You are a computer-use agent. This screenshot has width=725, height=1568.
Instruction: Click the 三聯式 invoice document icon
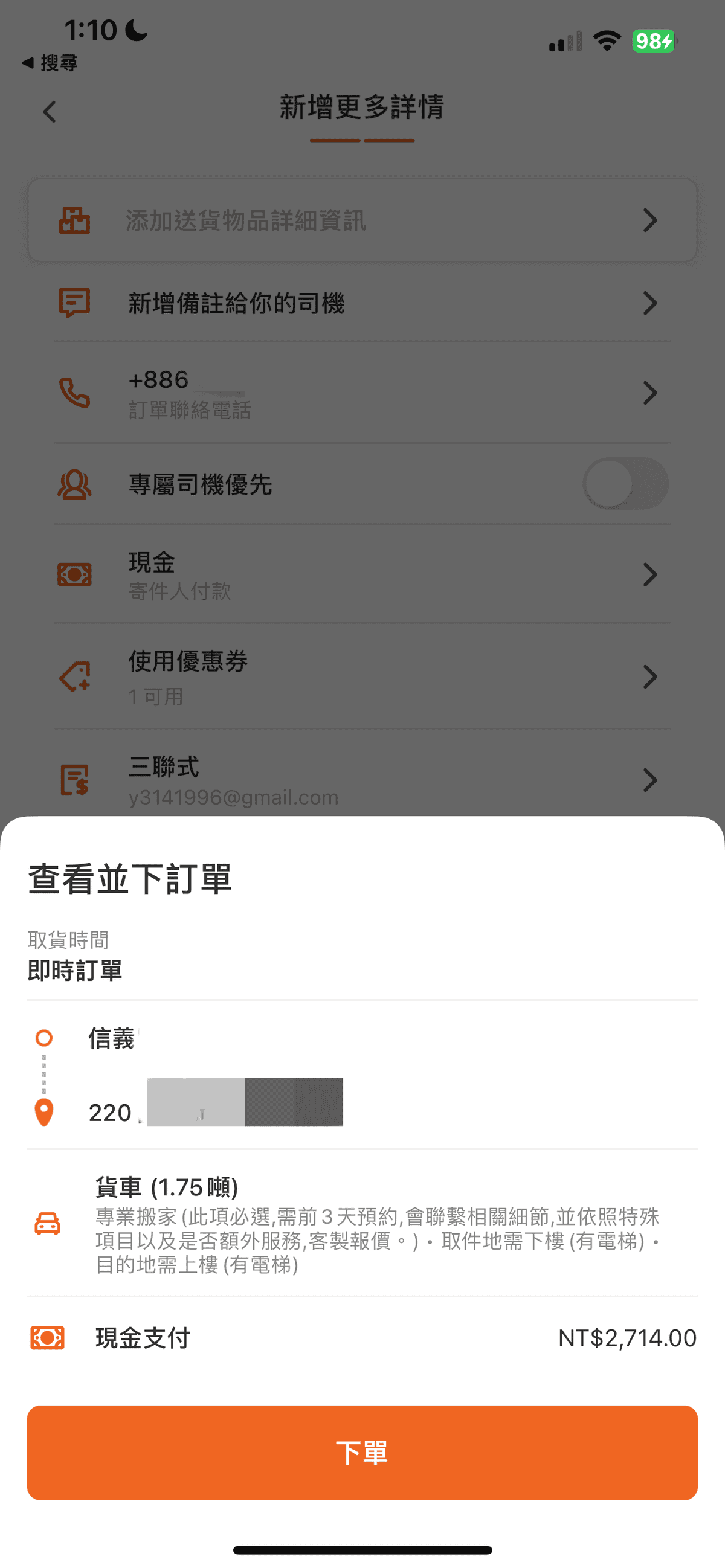point(74,780)
